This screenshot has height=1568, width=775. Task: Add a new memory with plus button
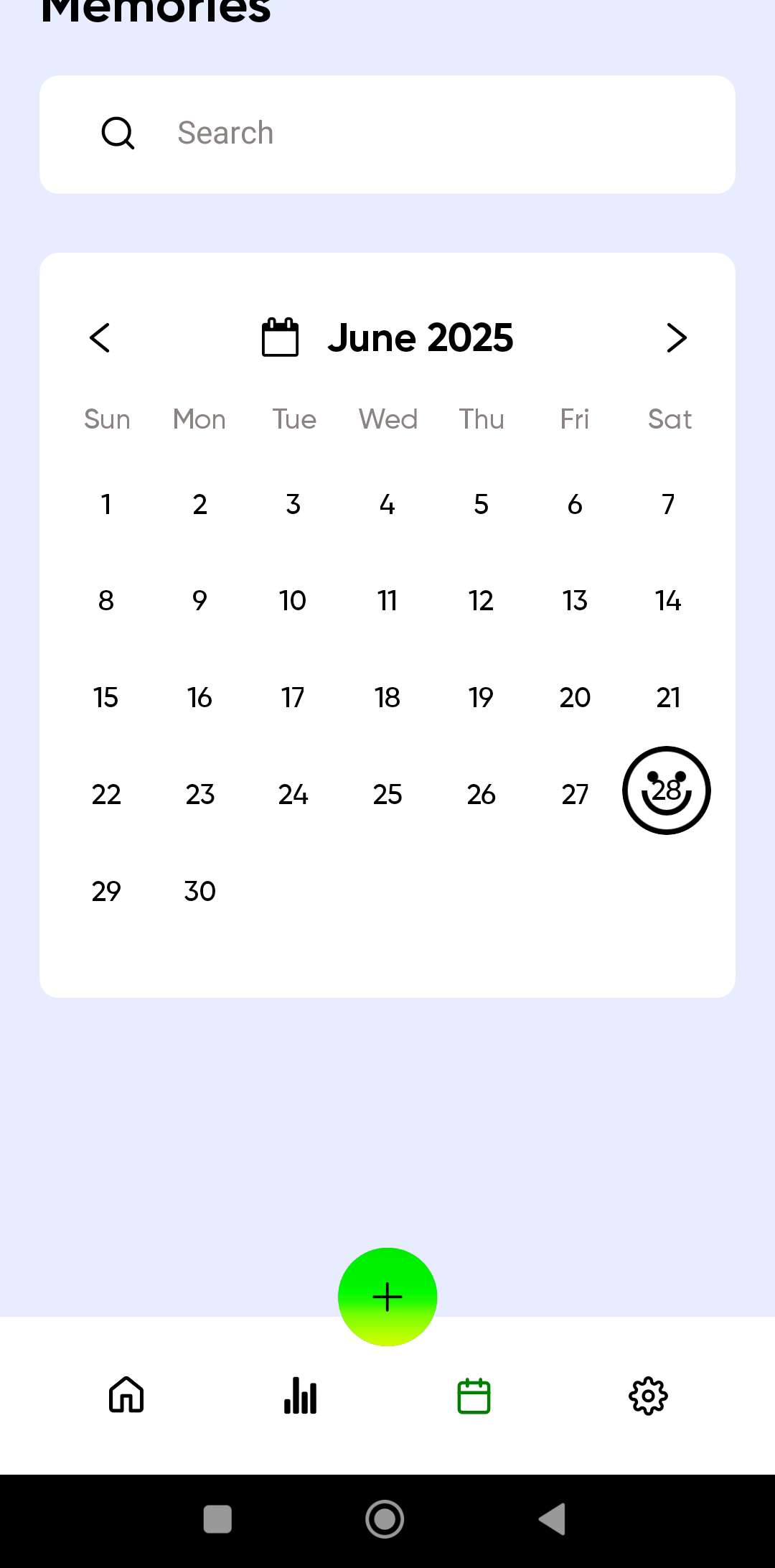pyautogui.click(x=387, y=1297)
